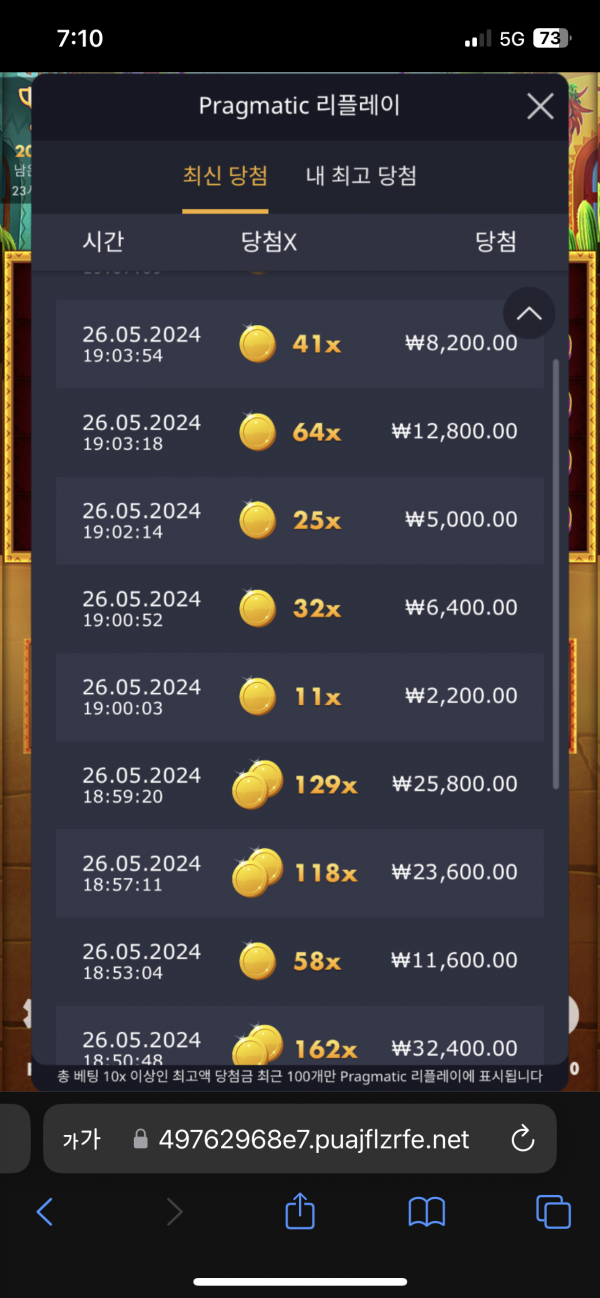Close the Pragmatic 리플레이 dialog
The image size is (600, 1298).
click(x=540, y=106)
